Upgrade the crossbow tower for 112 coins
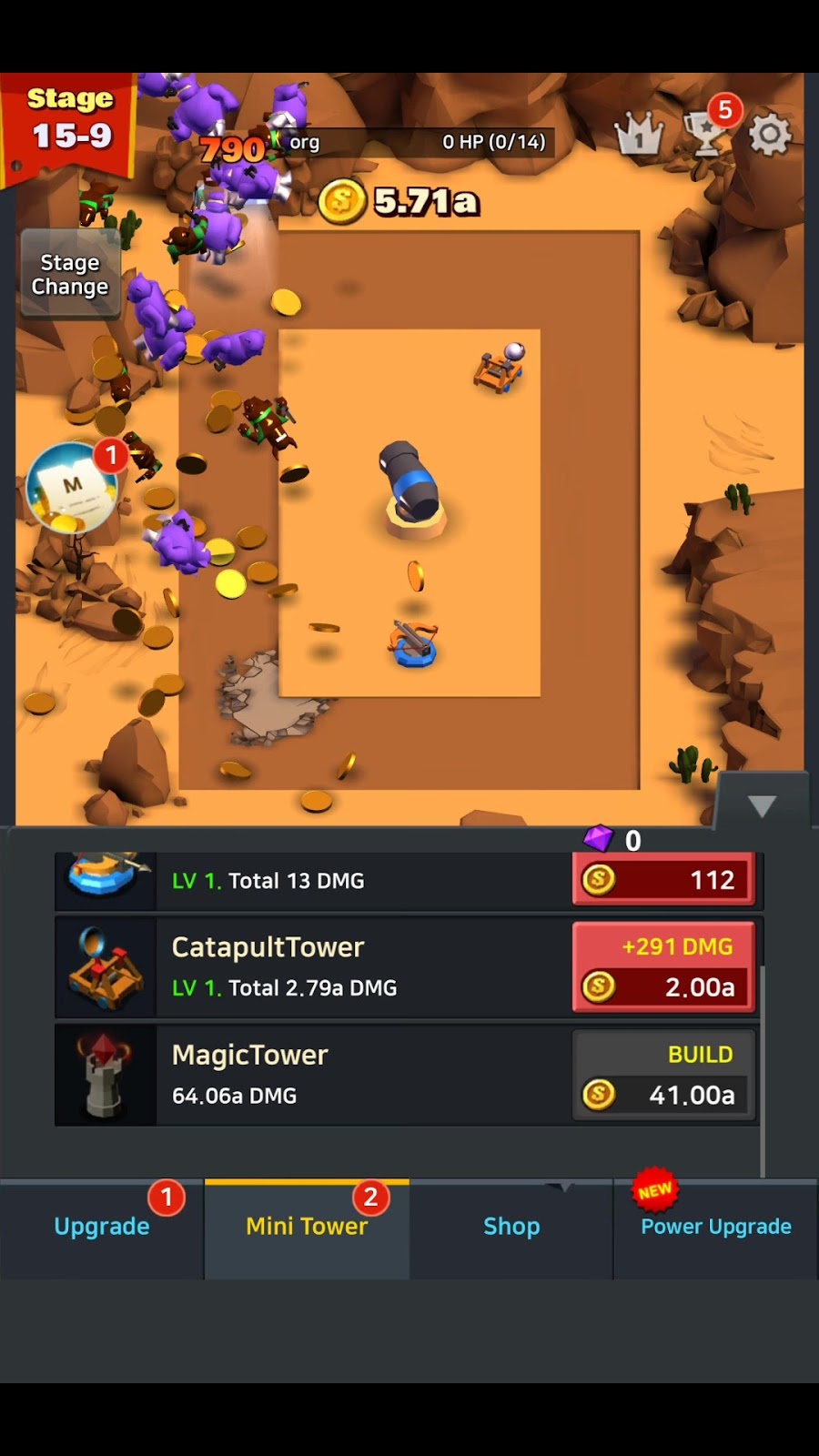Viewport: 819px width, 1456px height. click(x=664, y=878)
